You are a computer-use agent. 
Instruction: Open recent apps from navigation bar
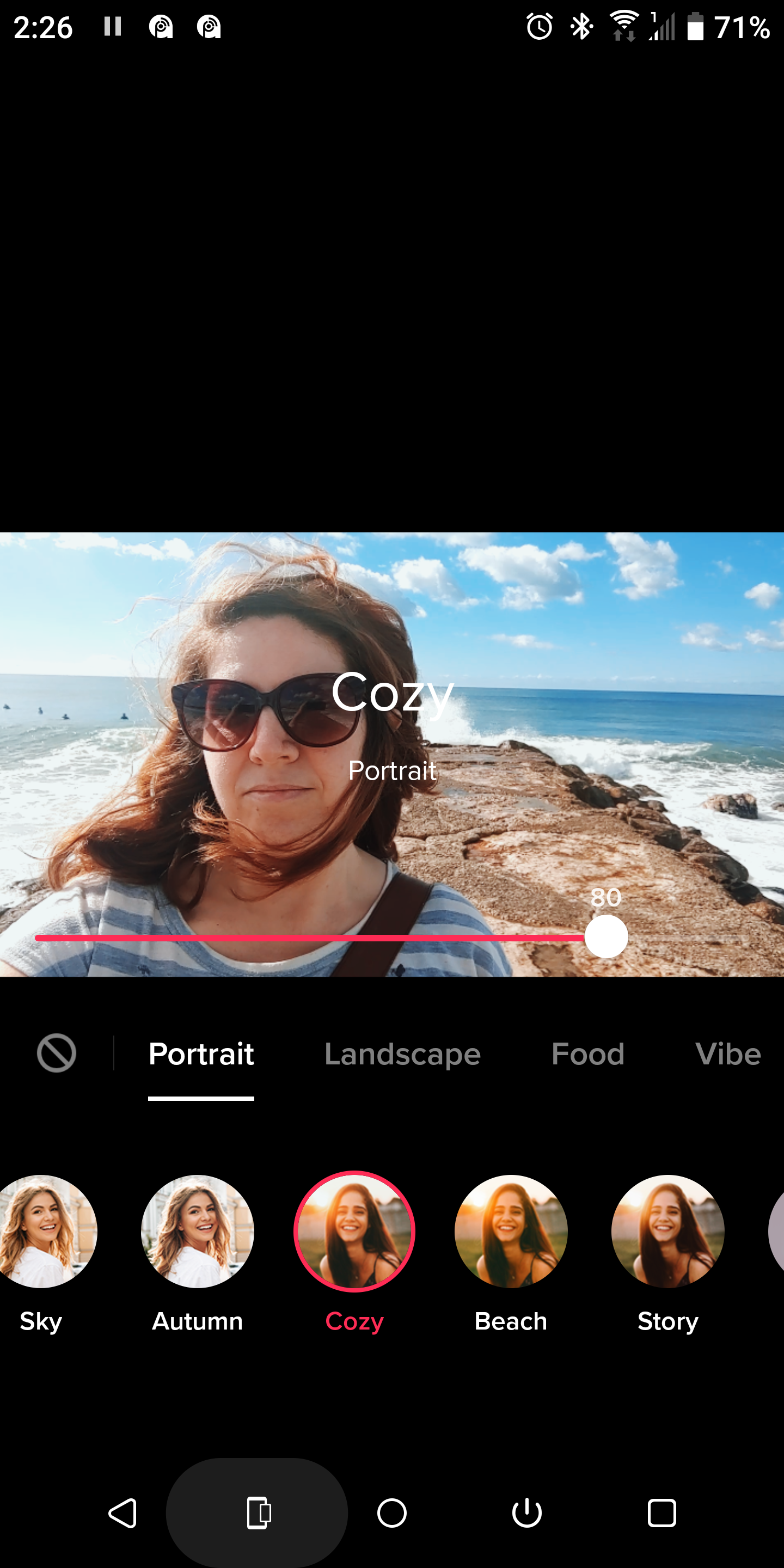click(x=661, y=1513)
